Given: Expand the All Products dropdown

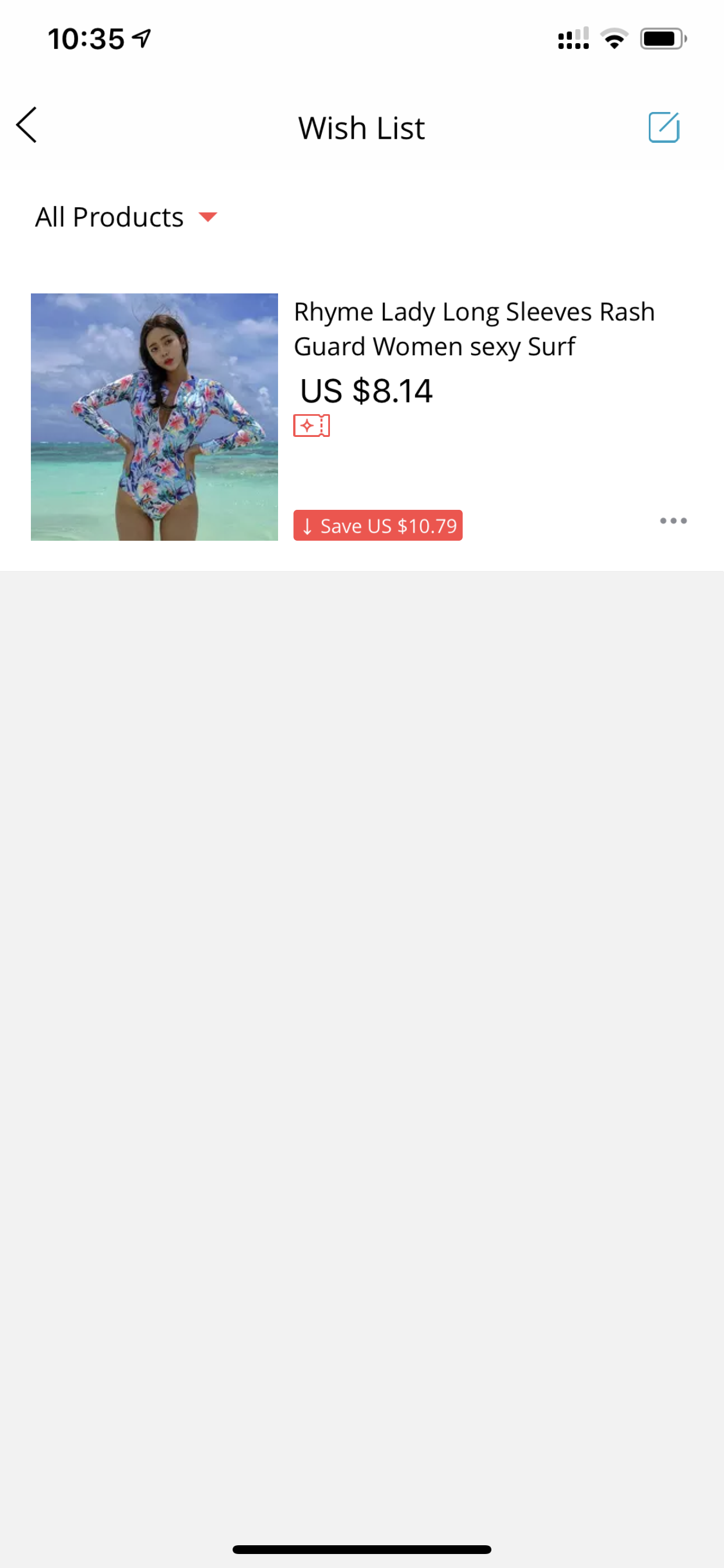Looking at the screenshot, I should pos(126,218).
